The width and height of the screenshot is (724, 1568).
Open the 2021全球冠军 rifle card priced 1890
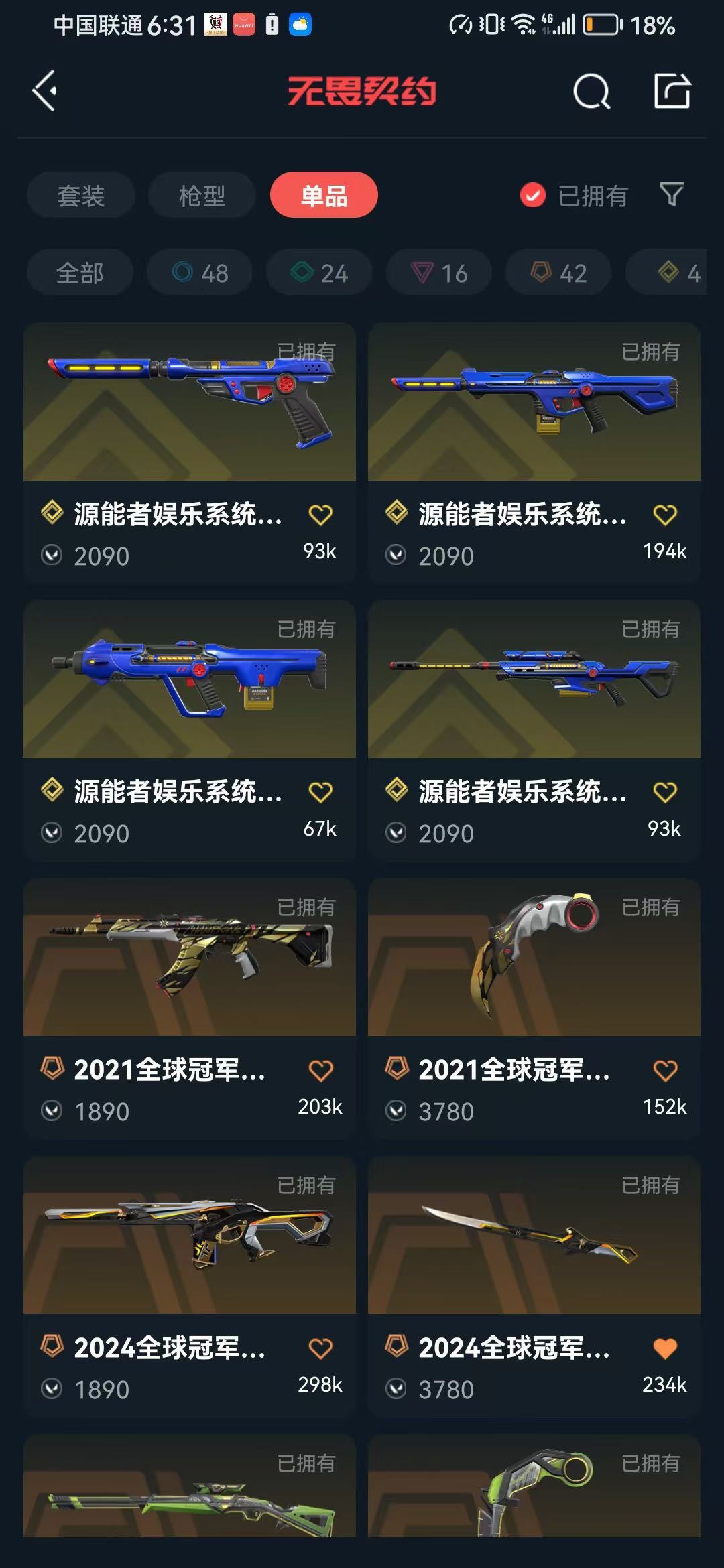(190, 1008)
